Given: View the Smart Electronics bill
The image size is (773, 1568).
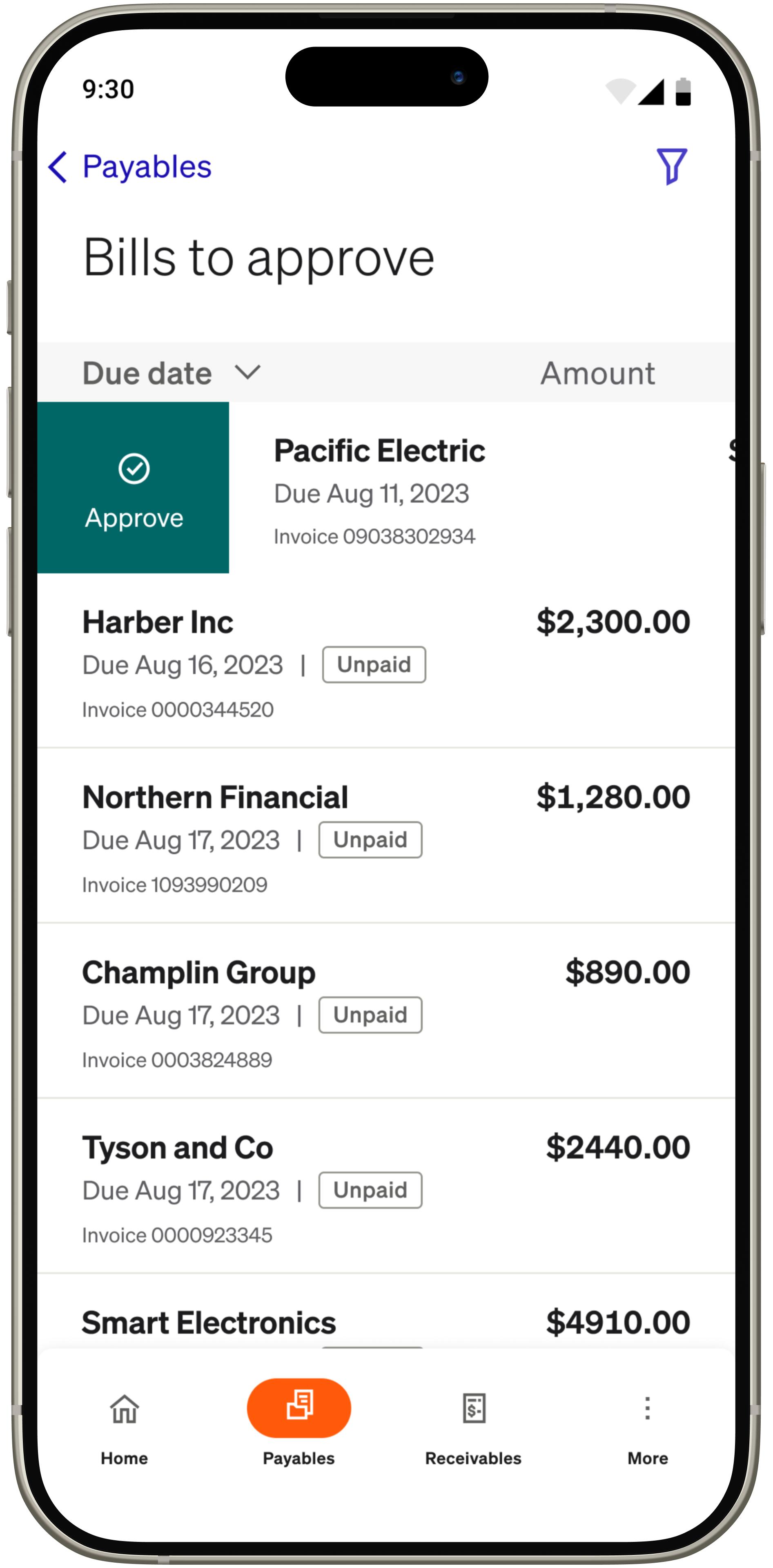Looking at the screenshot, I should 386,1322.
